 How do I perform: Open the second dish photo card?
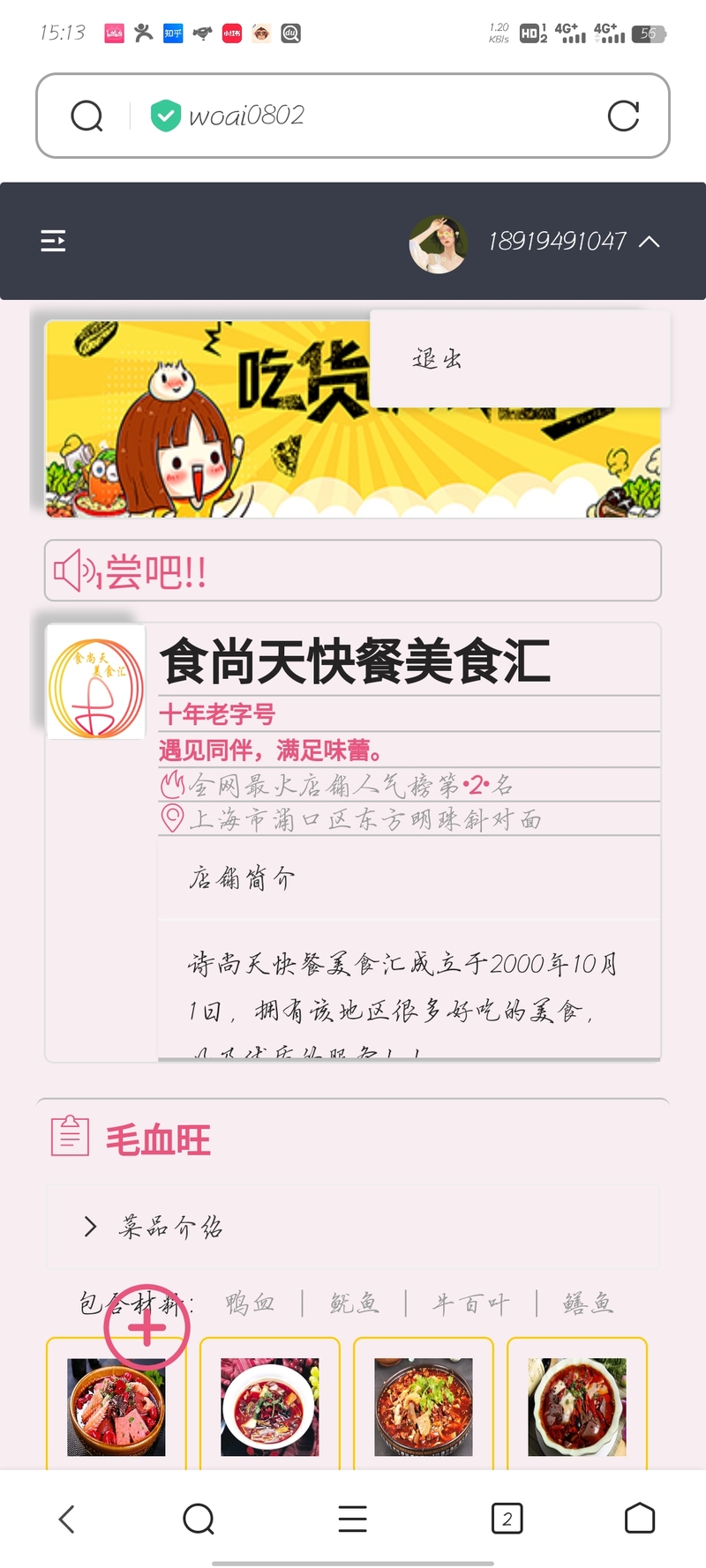(x=270, y=1406)
